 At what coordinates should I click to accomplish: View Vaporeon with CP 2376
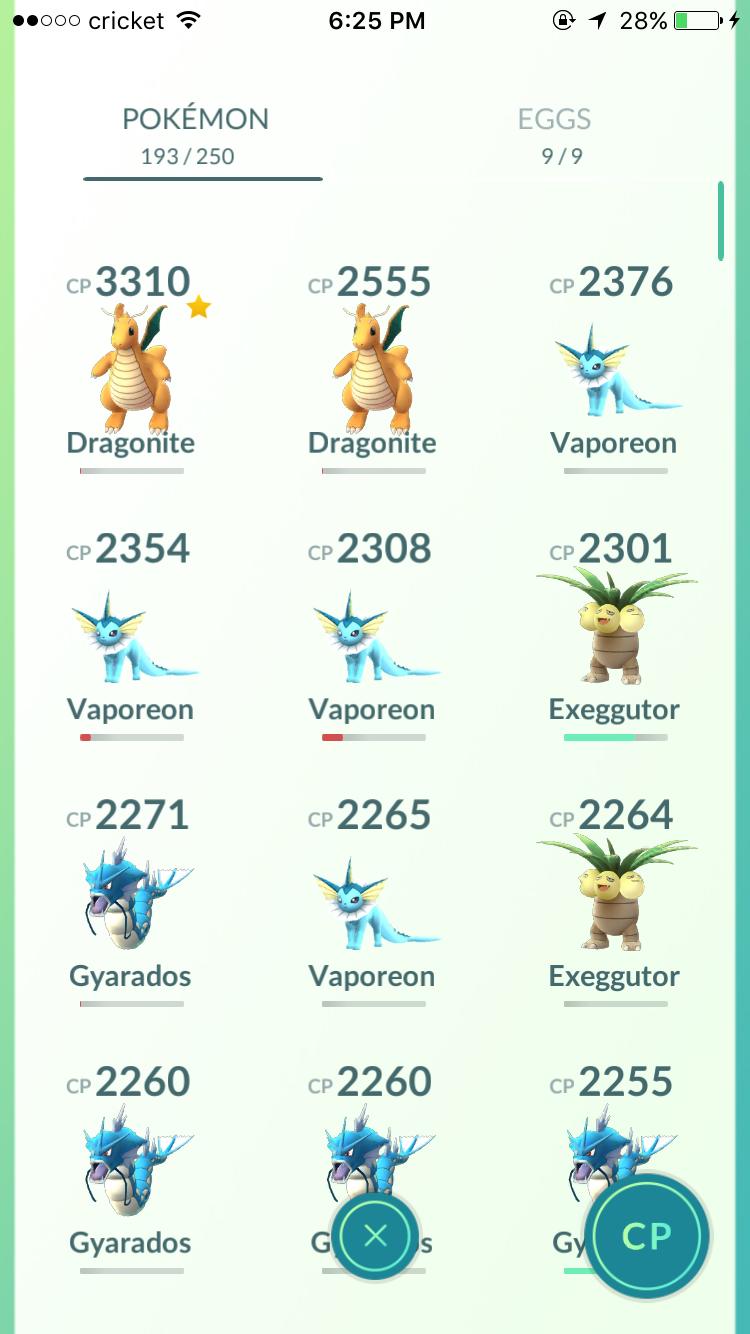[x=614, y=368]
